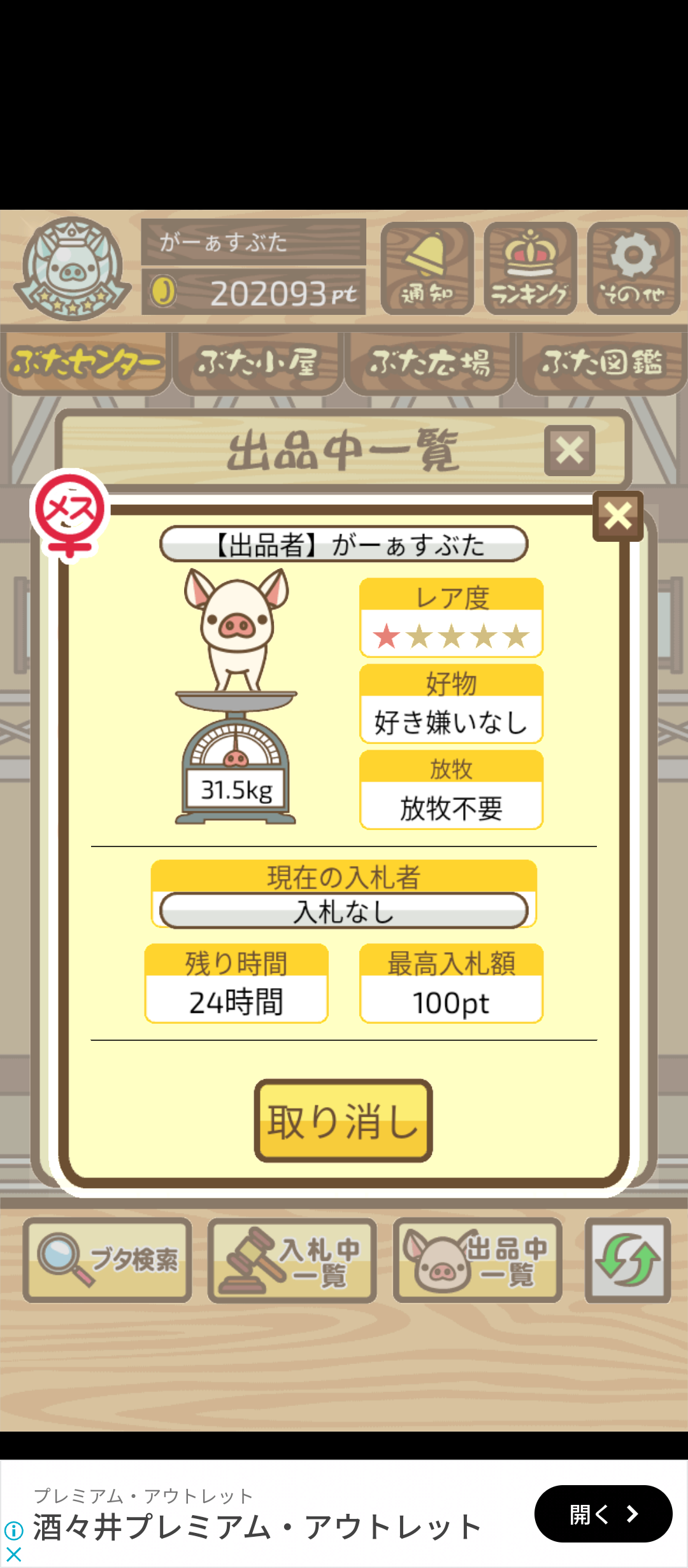Dismiss the bottom ad banner
The height and width of the screenshot is (1568, 688).
[x=13, y=1555]
